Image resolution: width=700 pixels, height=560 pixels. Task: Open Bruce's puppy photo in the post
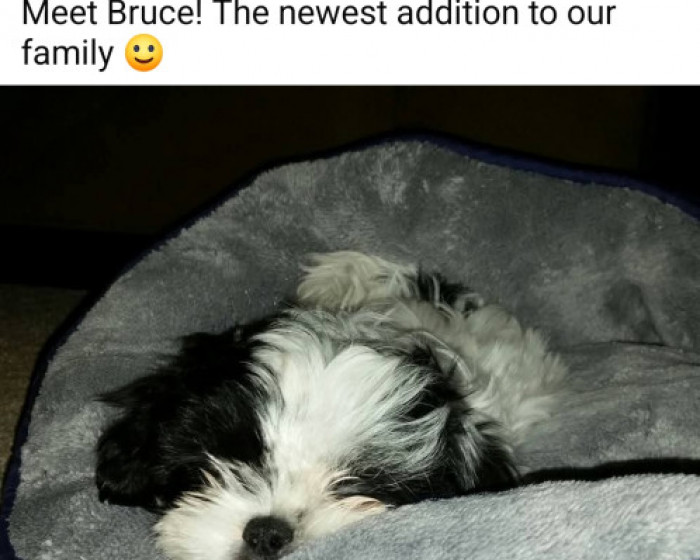click(350, 330)
